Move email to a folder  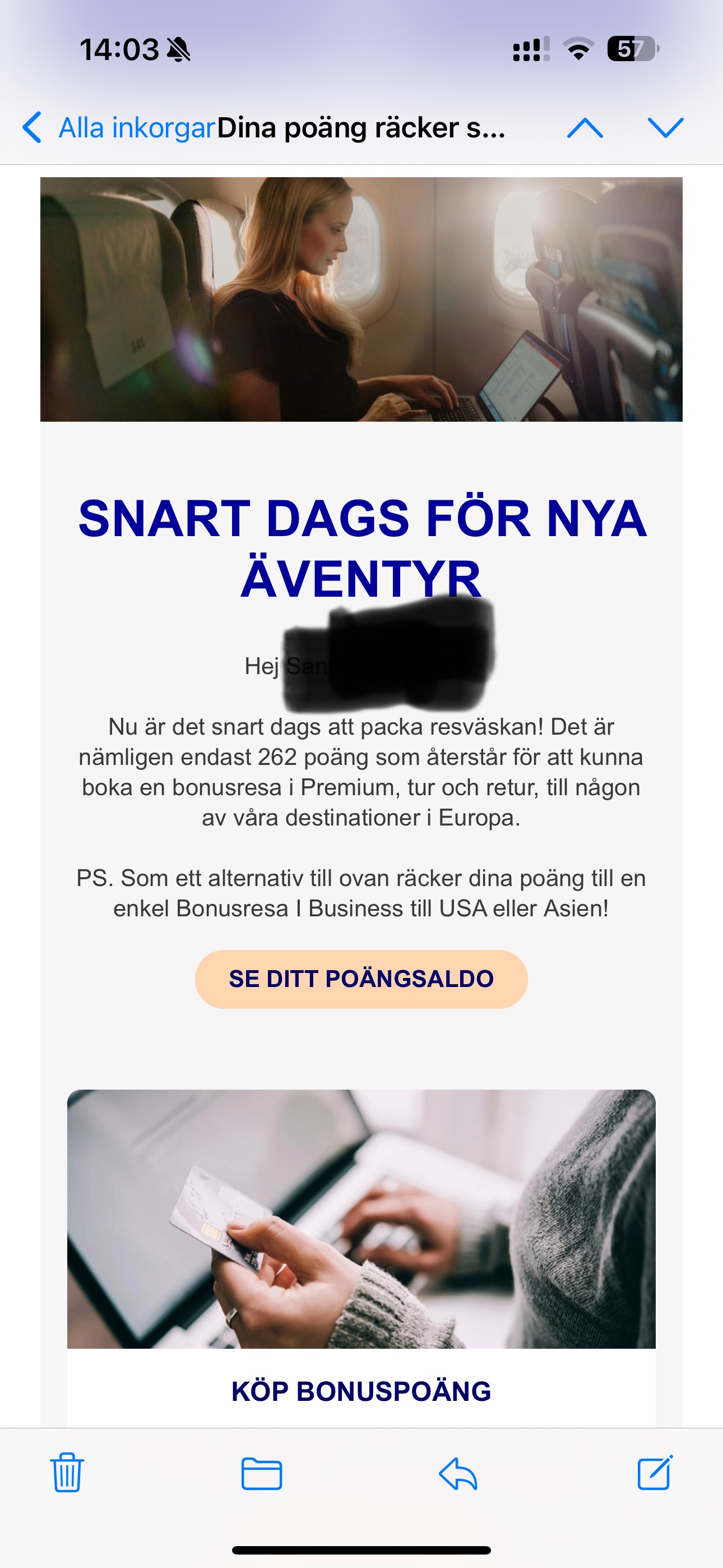262,1473
